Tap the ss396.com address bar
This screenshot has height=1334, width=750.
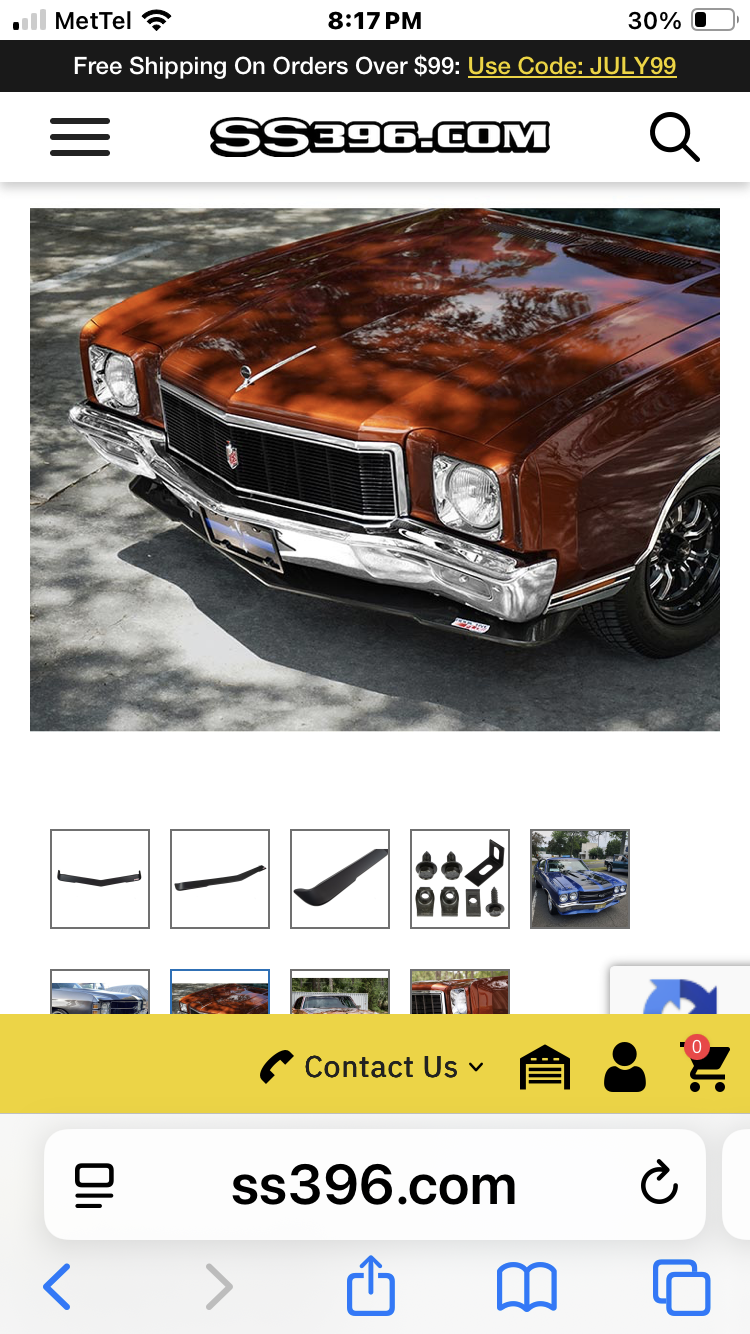point(374,1186)
